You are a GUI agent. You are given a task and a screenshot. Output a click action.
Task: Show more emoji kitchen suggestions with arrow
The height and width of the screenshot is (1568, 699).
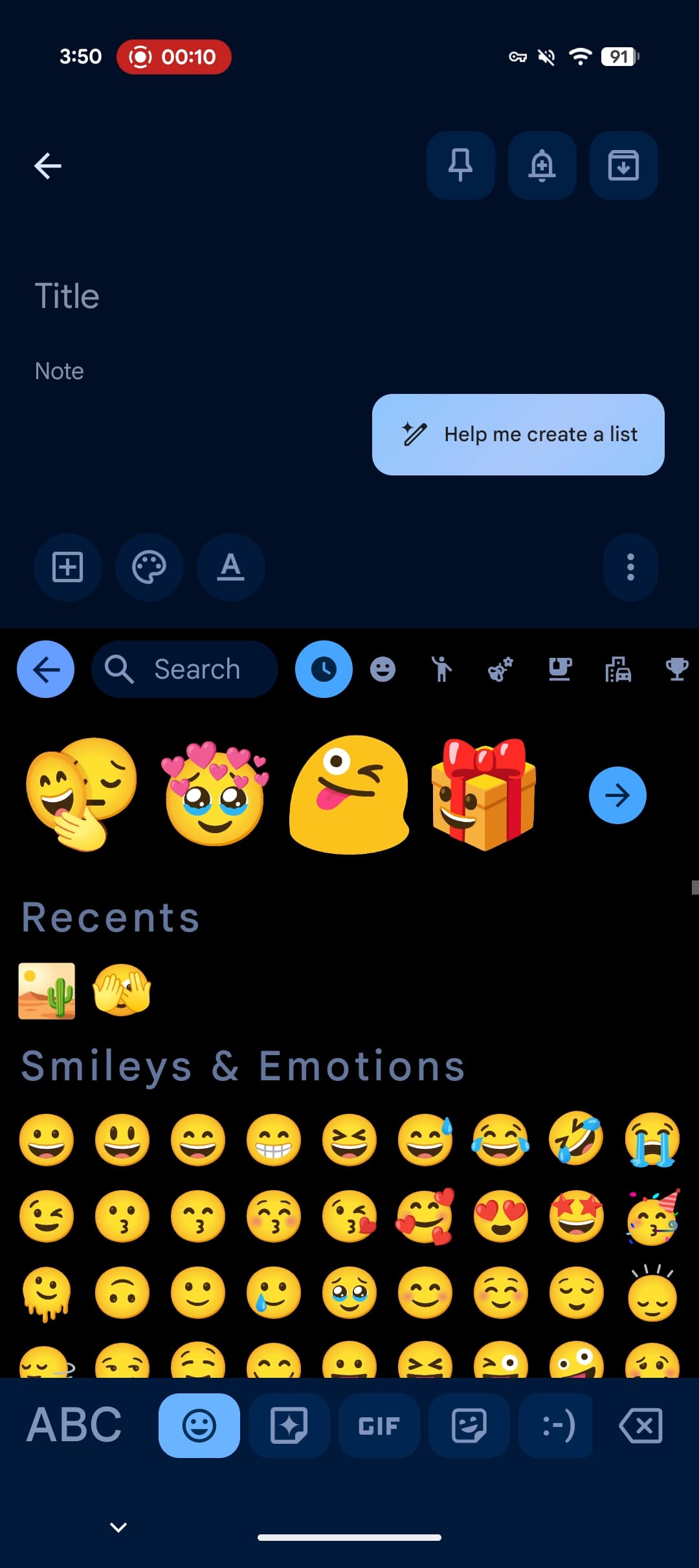(x=617, y=795)
